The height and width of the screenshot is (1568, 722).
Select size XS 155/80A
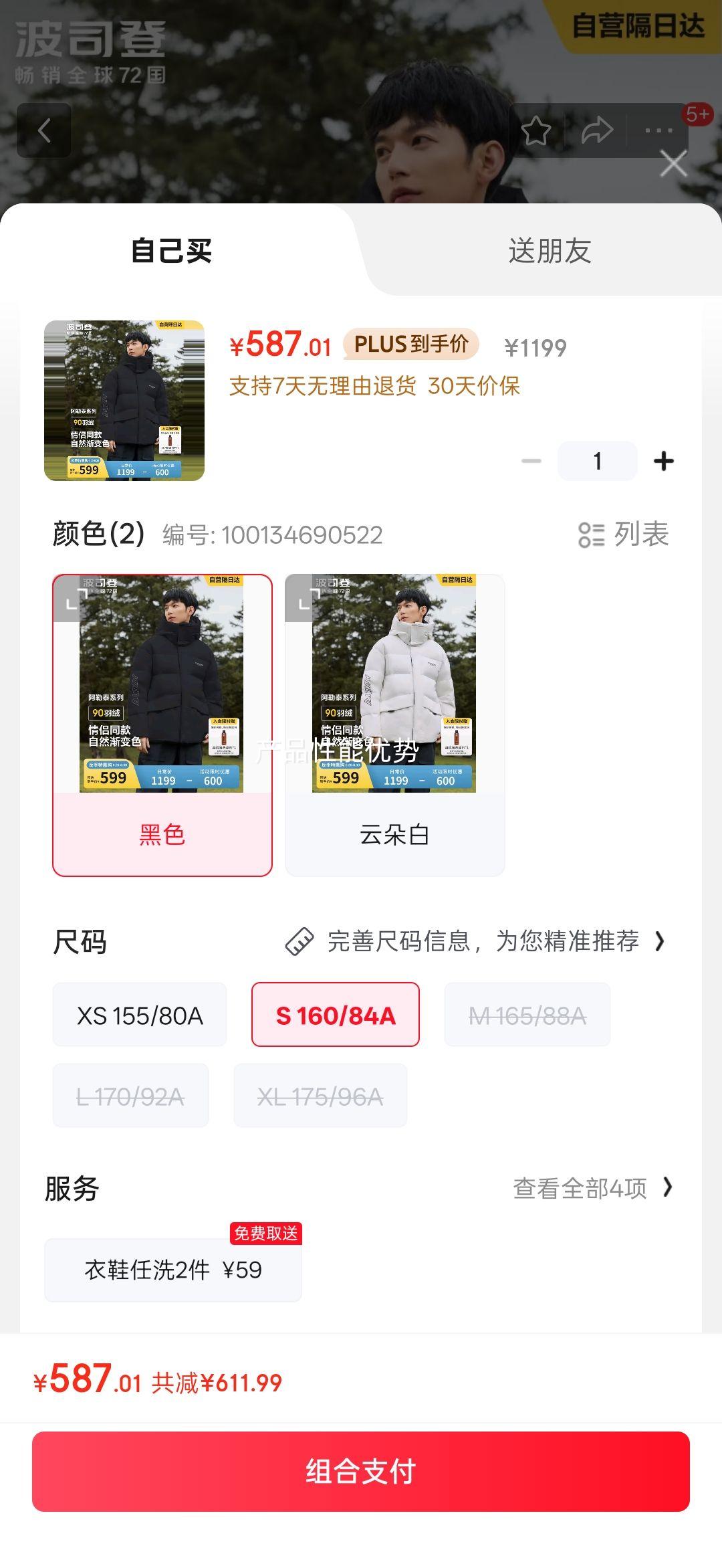point(140,1015)
